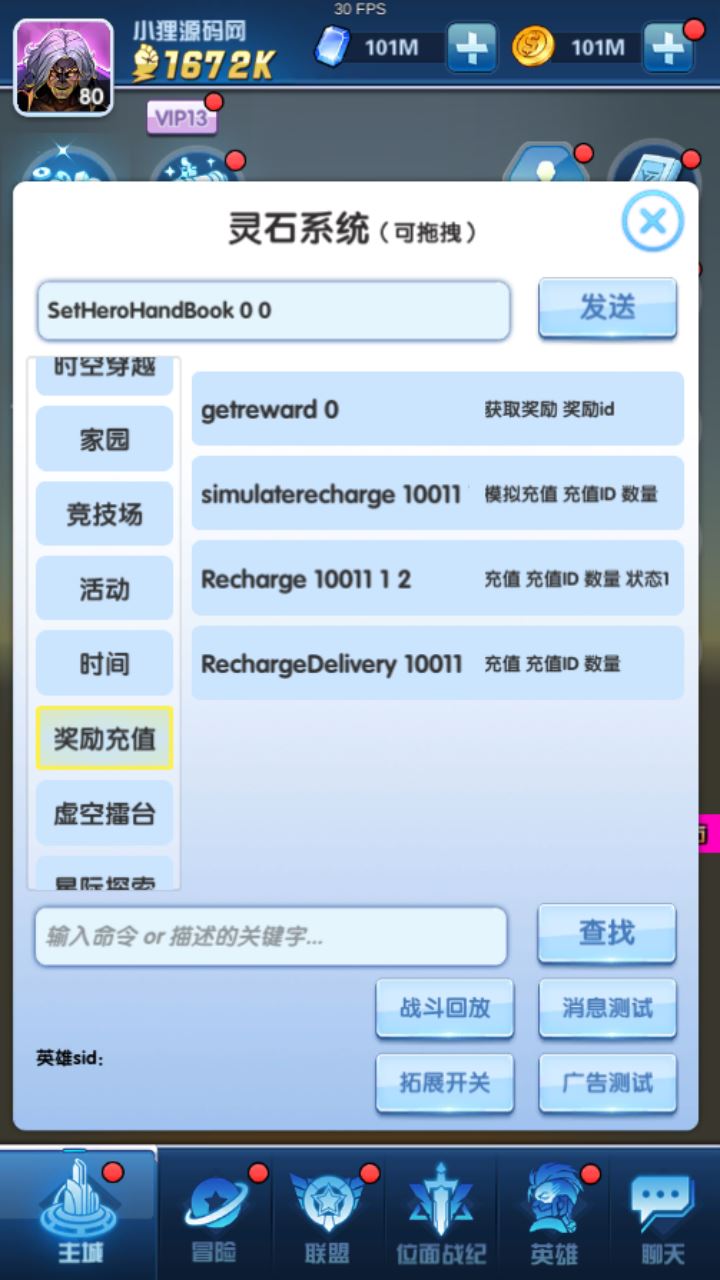Switch to the 活动 category
Viewport: 720px width, 1280px height.
[104, 588]
